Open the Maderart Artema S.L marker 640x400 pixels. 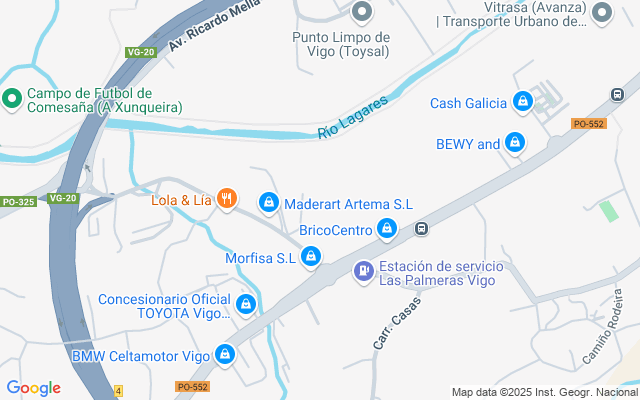click(x=268, y=203)
